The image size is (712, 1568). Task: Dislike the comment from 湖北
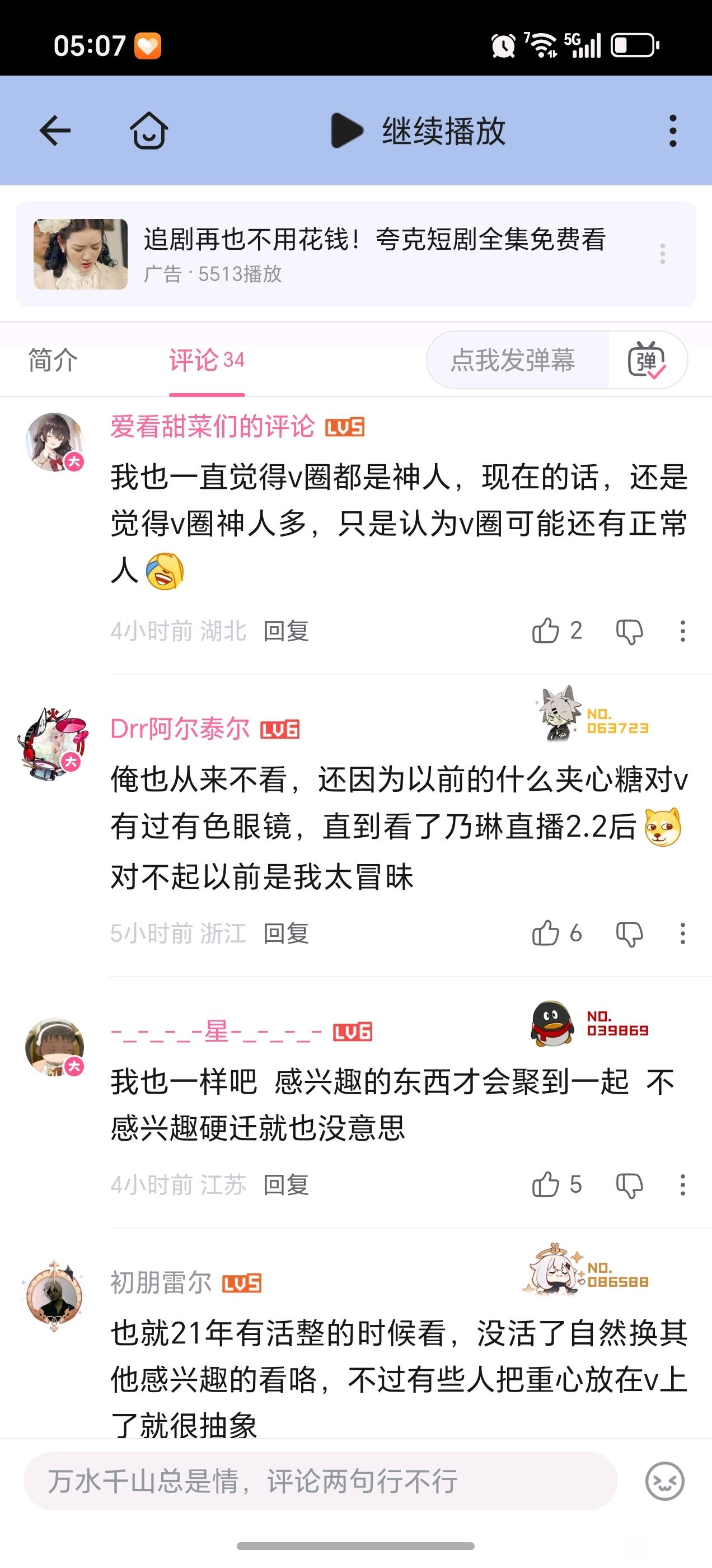click(629, 631)
